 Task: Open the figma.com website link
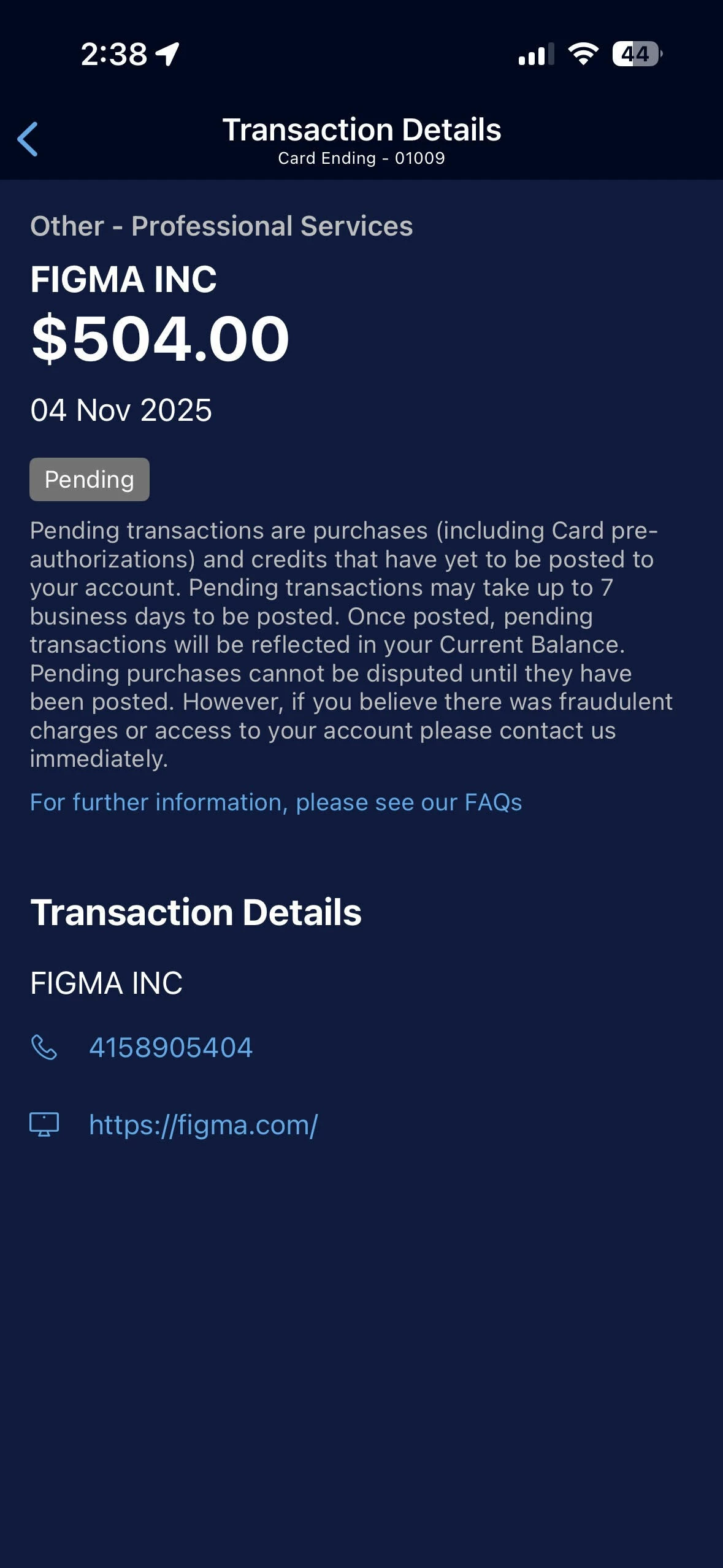click(203, 1124)
